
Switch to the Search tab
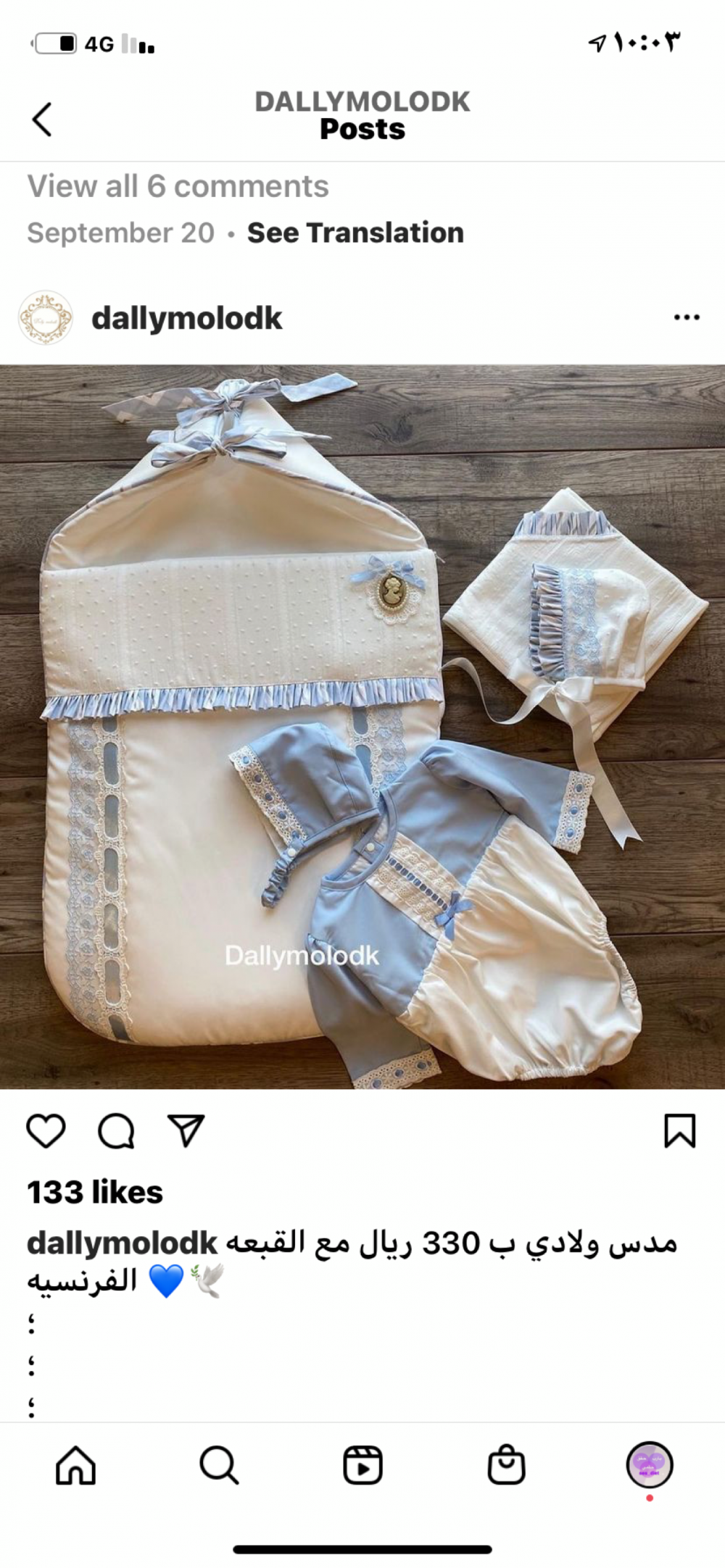(x=219, y=1465)
